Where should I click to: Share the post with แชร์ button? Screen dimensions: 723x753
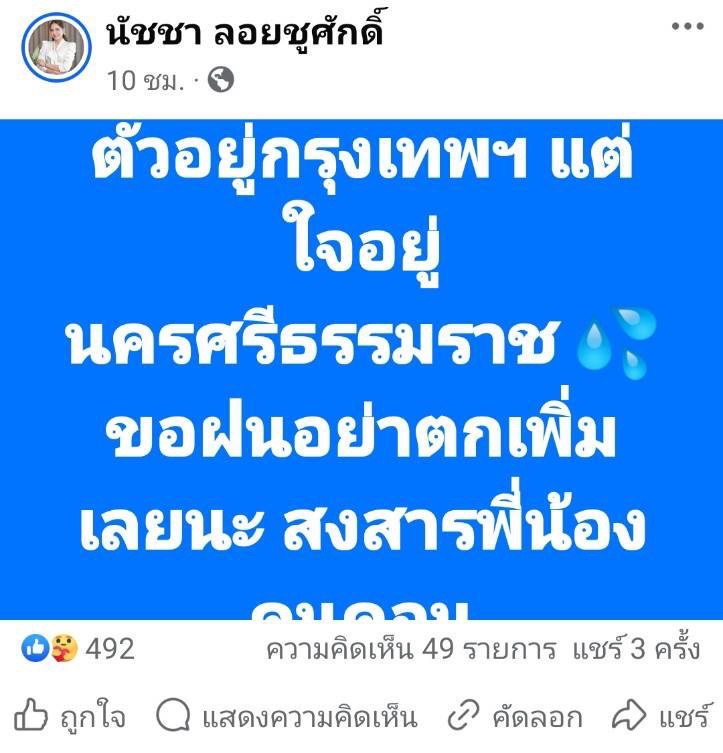tap(661, 716)
